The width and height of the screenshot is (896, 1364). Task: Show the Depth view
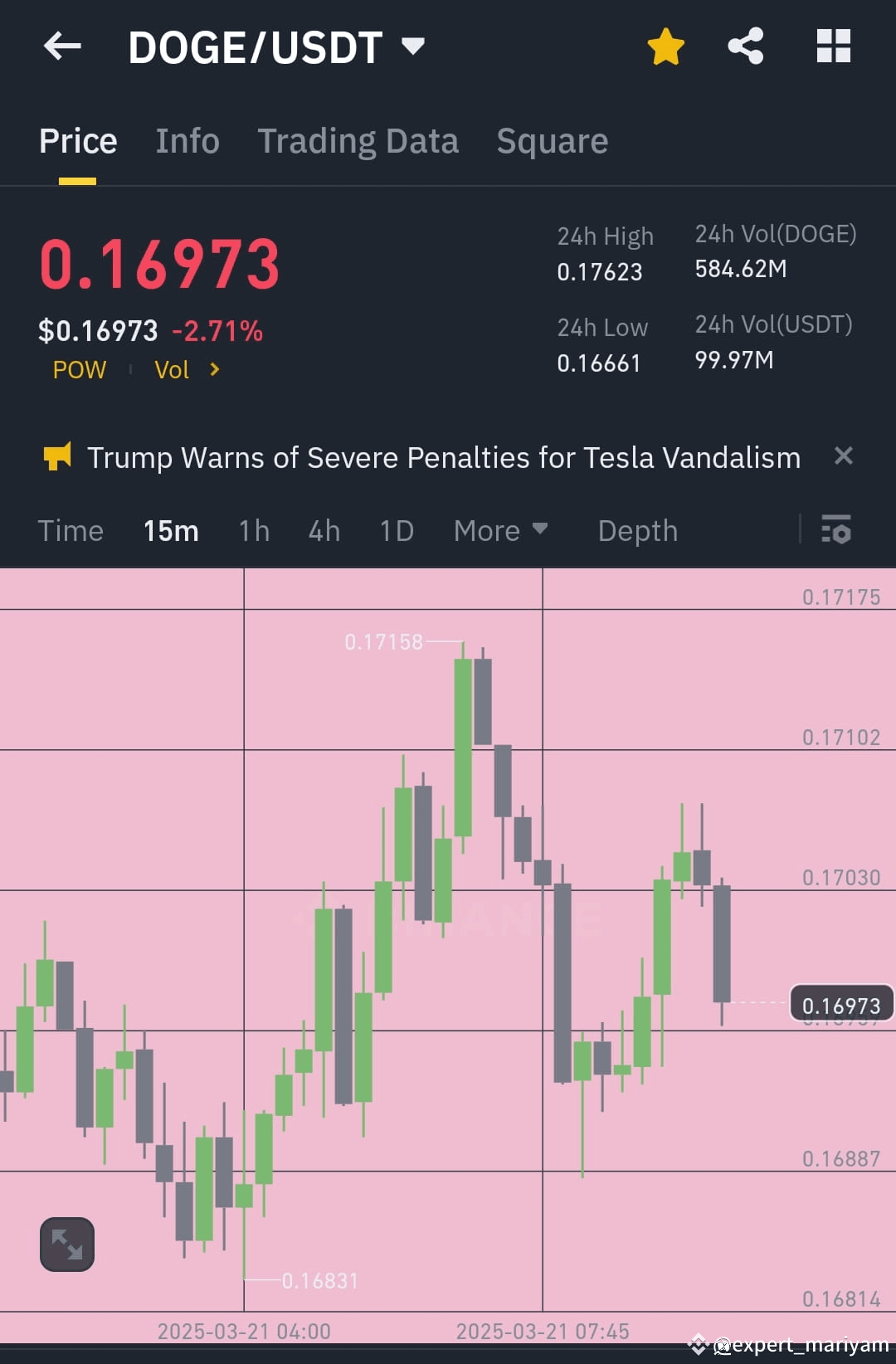point(637,530)
